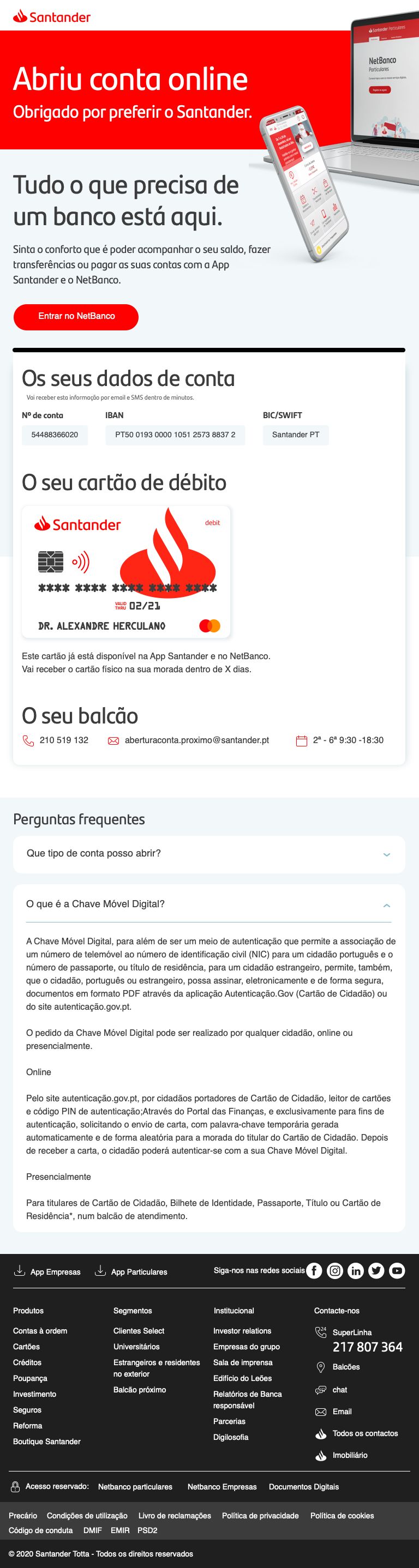
Task: Collapse 'O que é a Chave Móvel Digital?'
Action: pyautogui.click(x=386, y=905)
